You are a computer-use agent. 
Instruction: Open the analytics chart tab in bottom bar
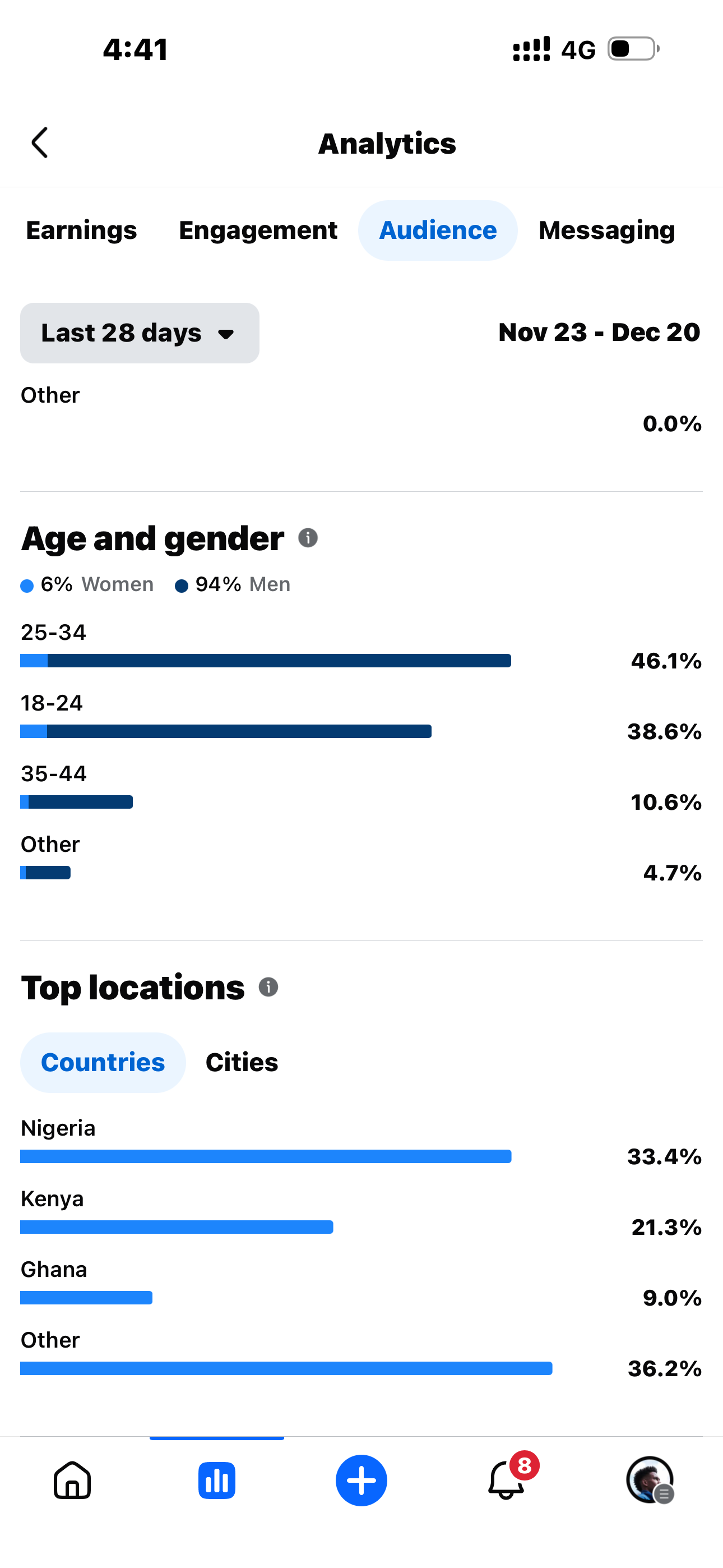[217, 1481]
